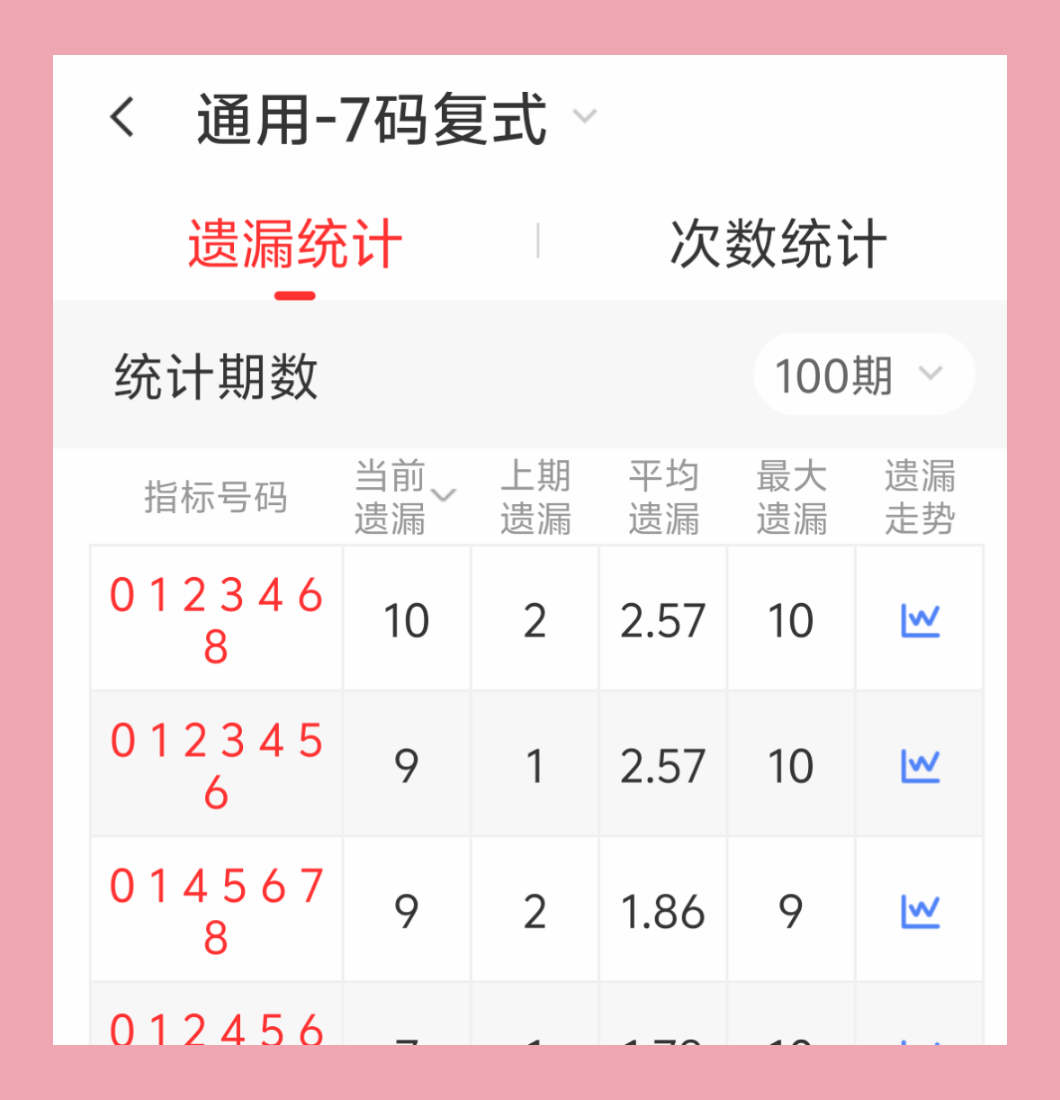Image resolution: width=1060 pixels, height=1100 pixels.
Task: Click the 平均遗漏 column header
Action: (663, 495)
